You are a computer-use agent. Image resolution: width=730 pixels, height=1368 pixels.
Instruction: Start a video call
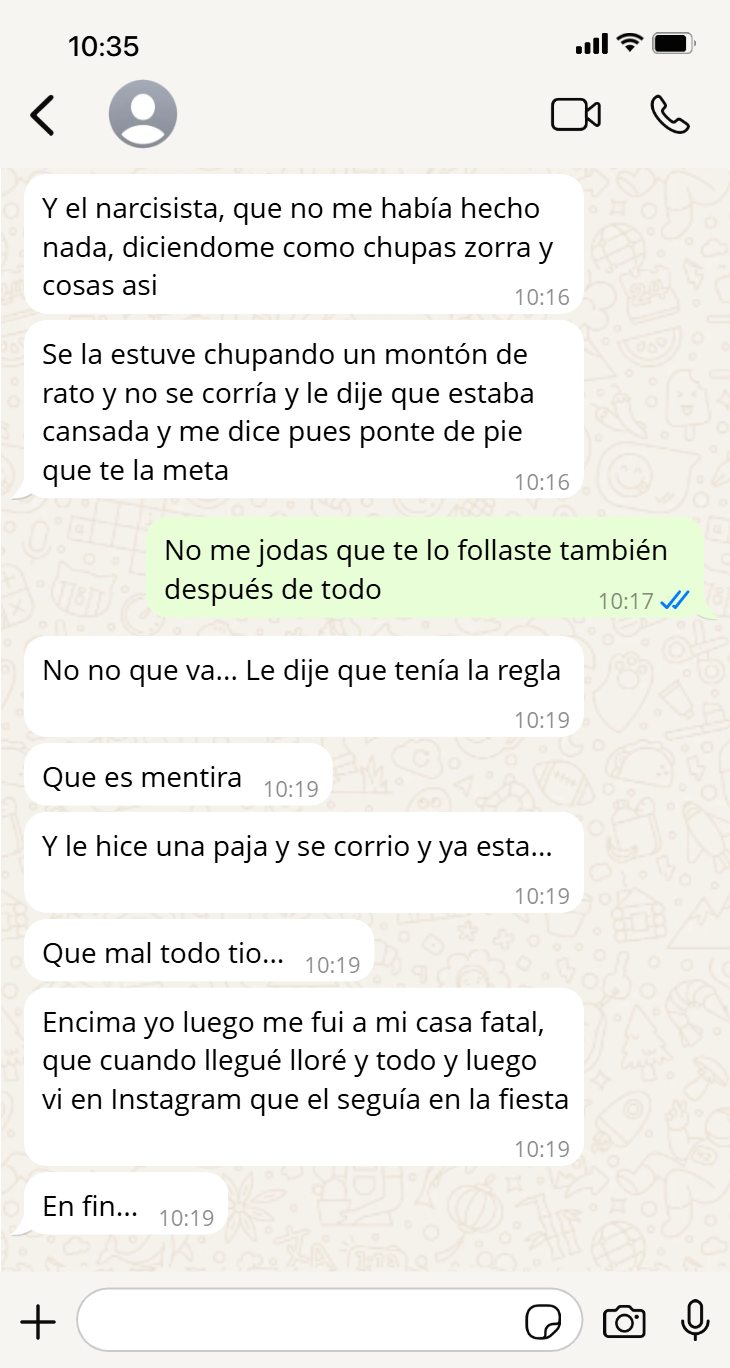click(x=576, y=115)
